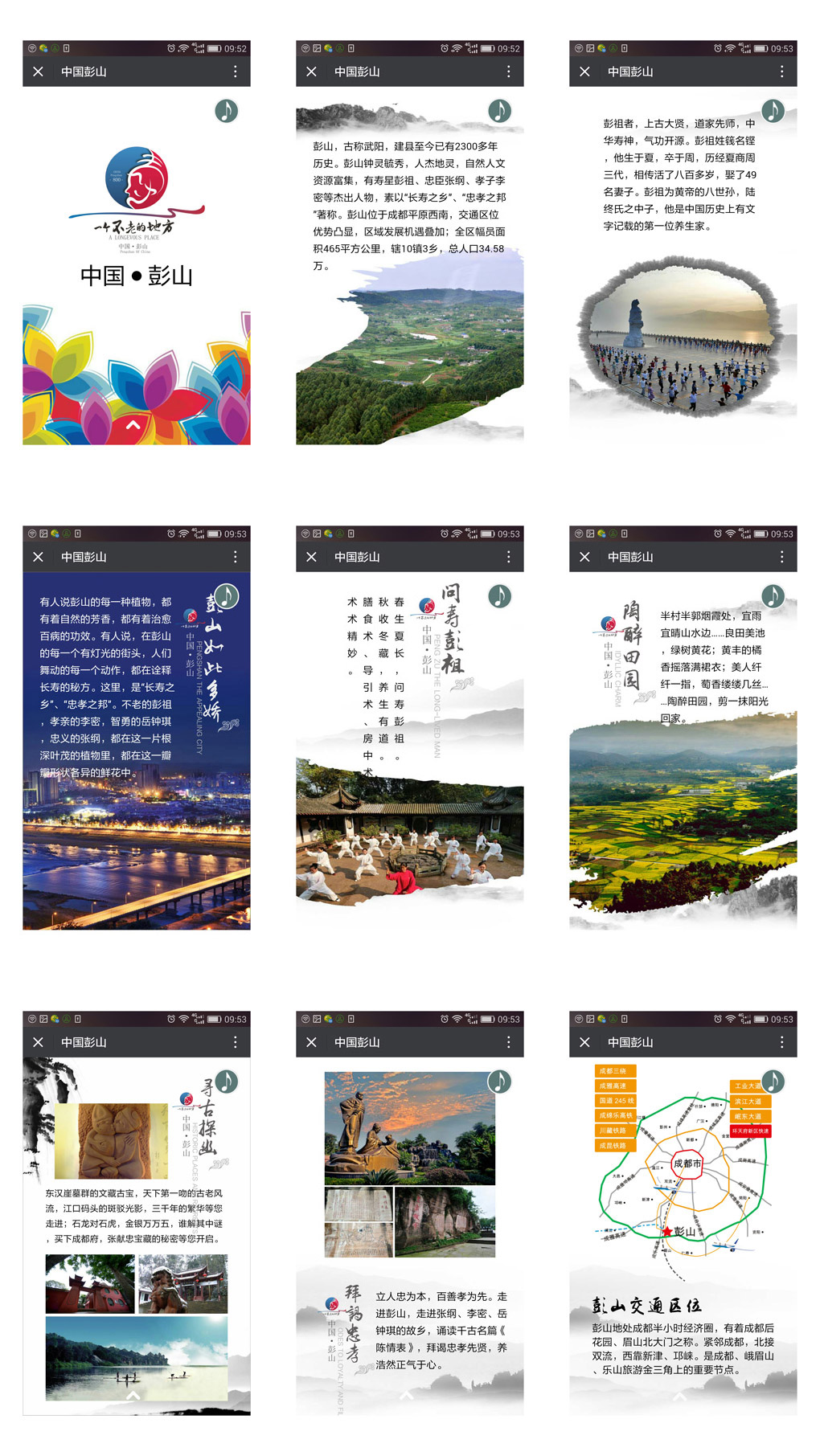Click the red 环天府新区快速 label on the map
Viewport: 820px width, 1456px height.
click(x=752, y=1132)
